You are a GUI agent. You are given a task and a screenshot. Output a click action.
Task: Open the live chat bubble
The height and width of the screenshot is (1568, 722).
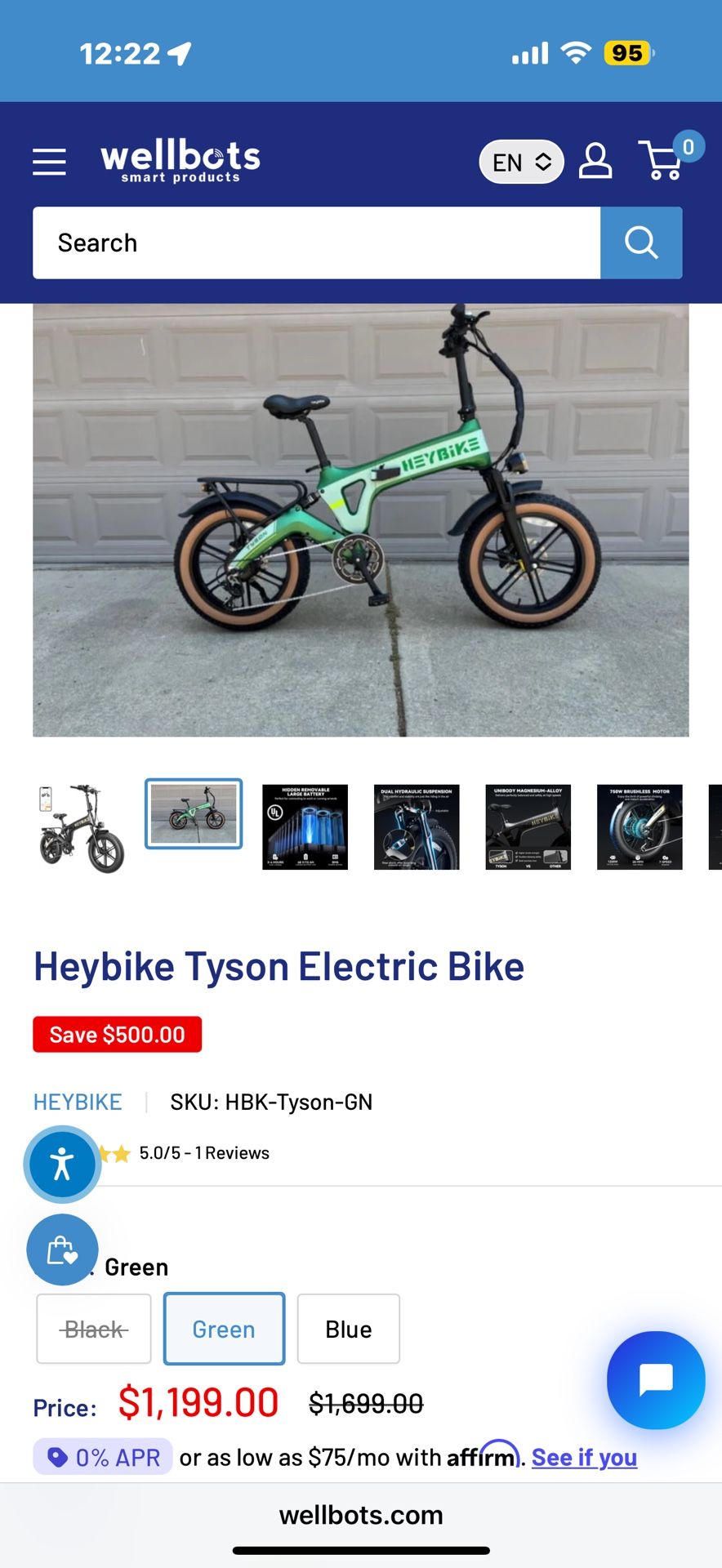[x=655, y=1379]
